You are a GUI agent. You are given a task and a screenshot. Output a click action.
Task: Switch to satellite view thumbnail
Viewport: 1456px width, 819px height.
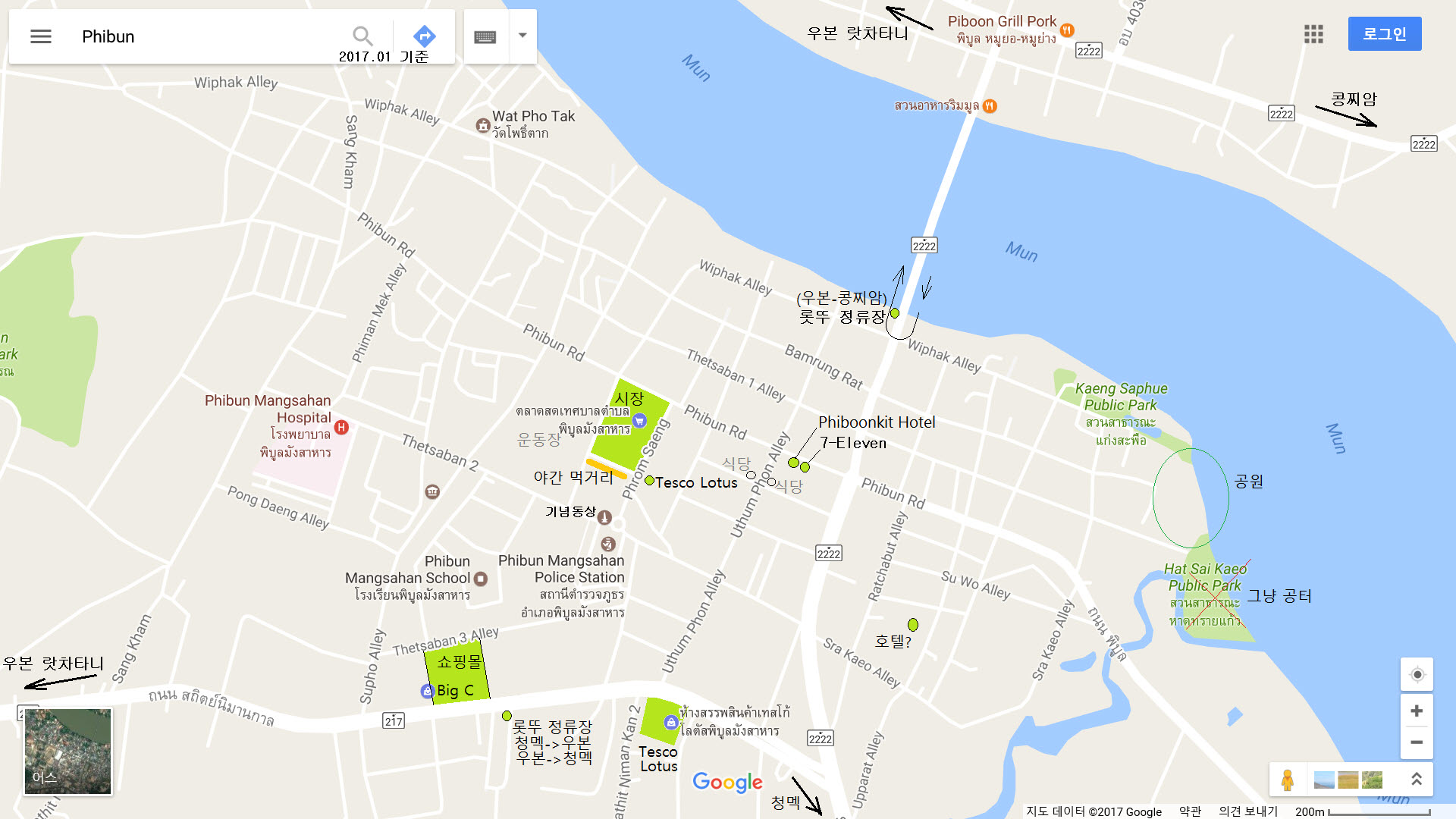(x=68, y=751)
